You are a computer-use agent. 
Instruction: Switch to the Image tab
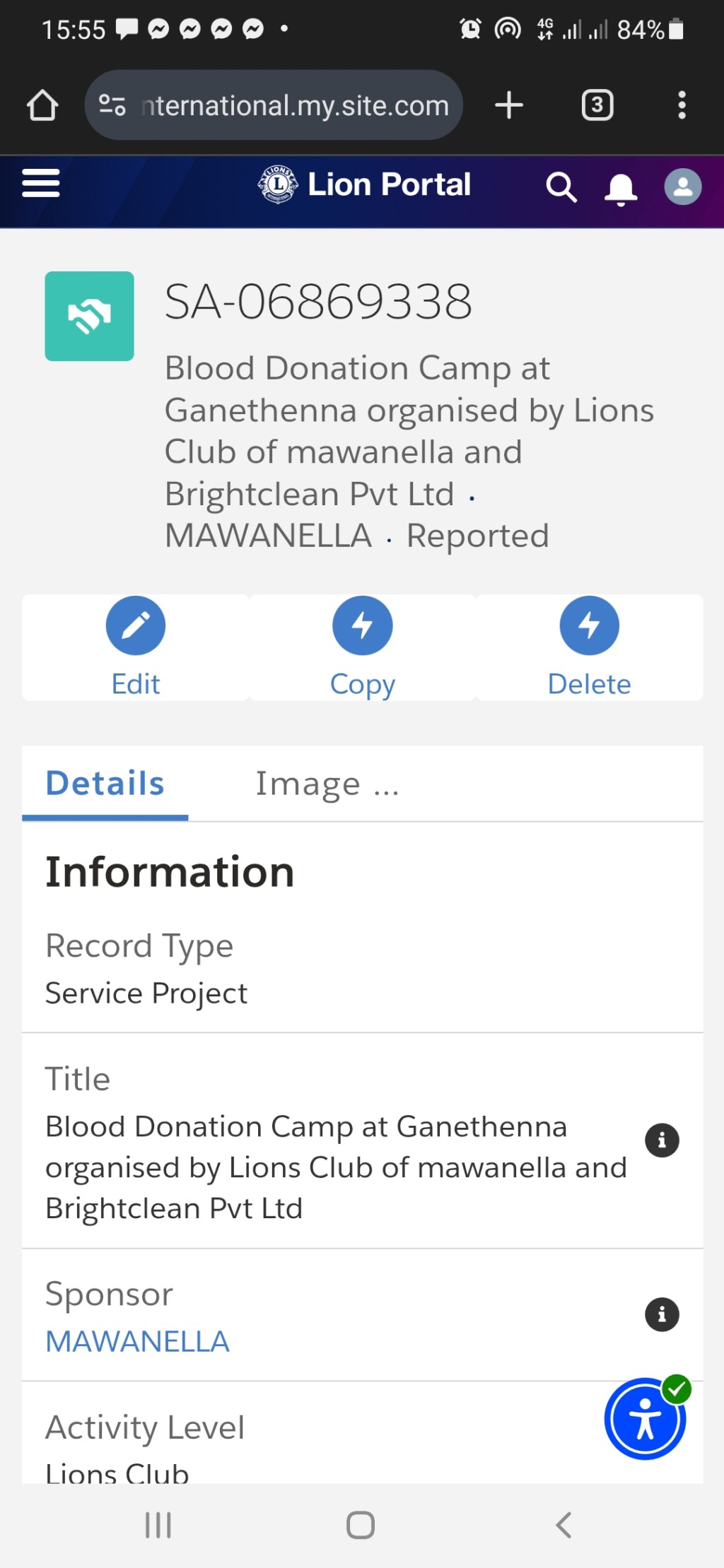[x=327, y=784]
